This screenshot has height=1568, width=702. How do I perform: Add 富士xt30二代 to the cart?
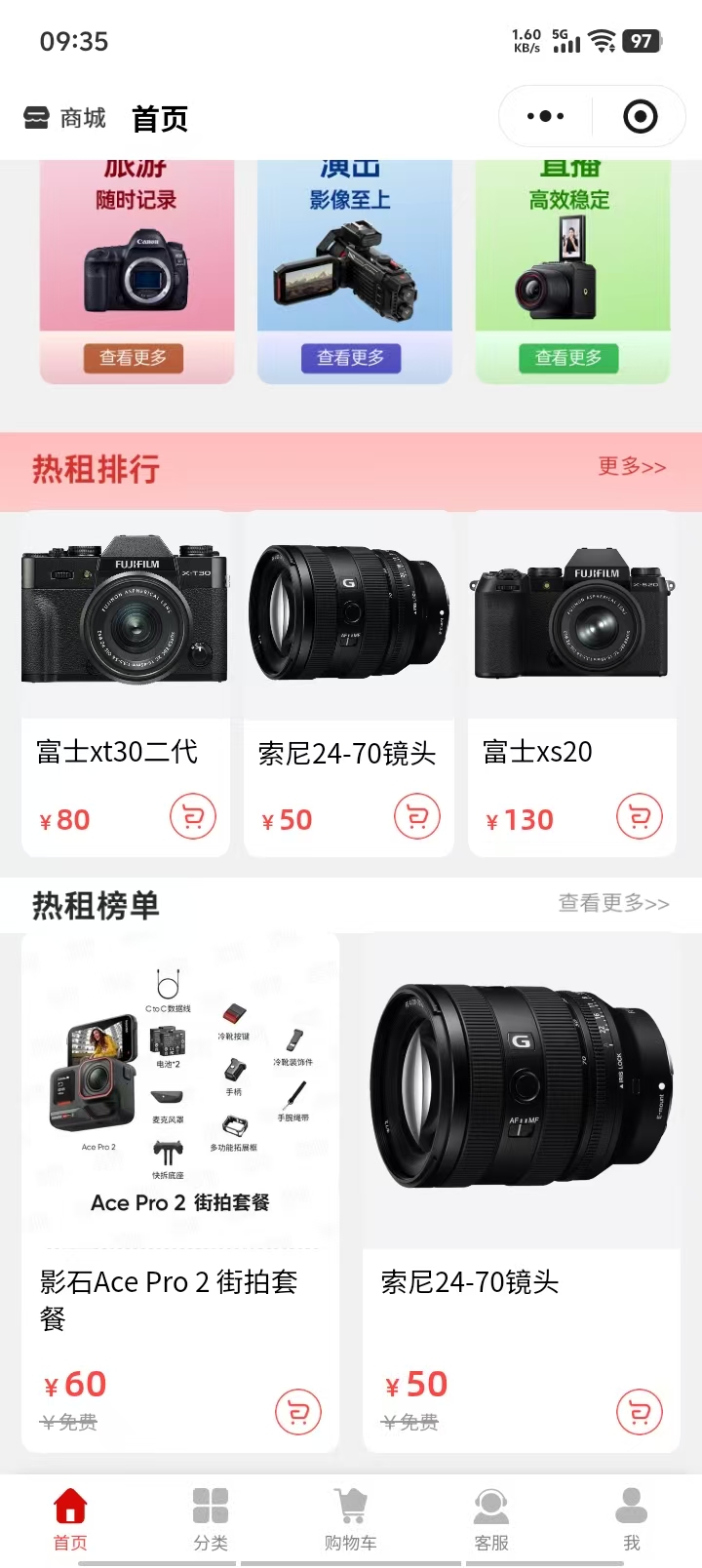193,817
